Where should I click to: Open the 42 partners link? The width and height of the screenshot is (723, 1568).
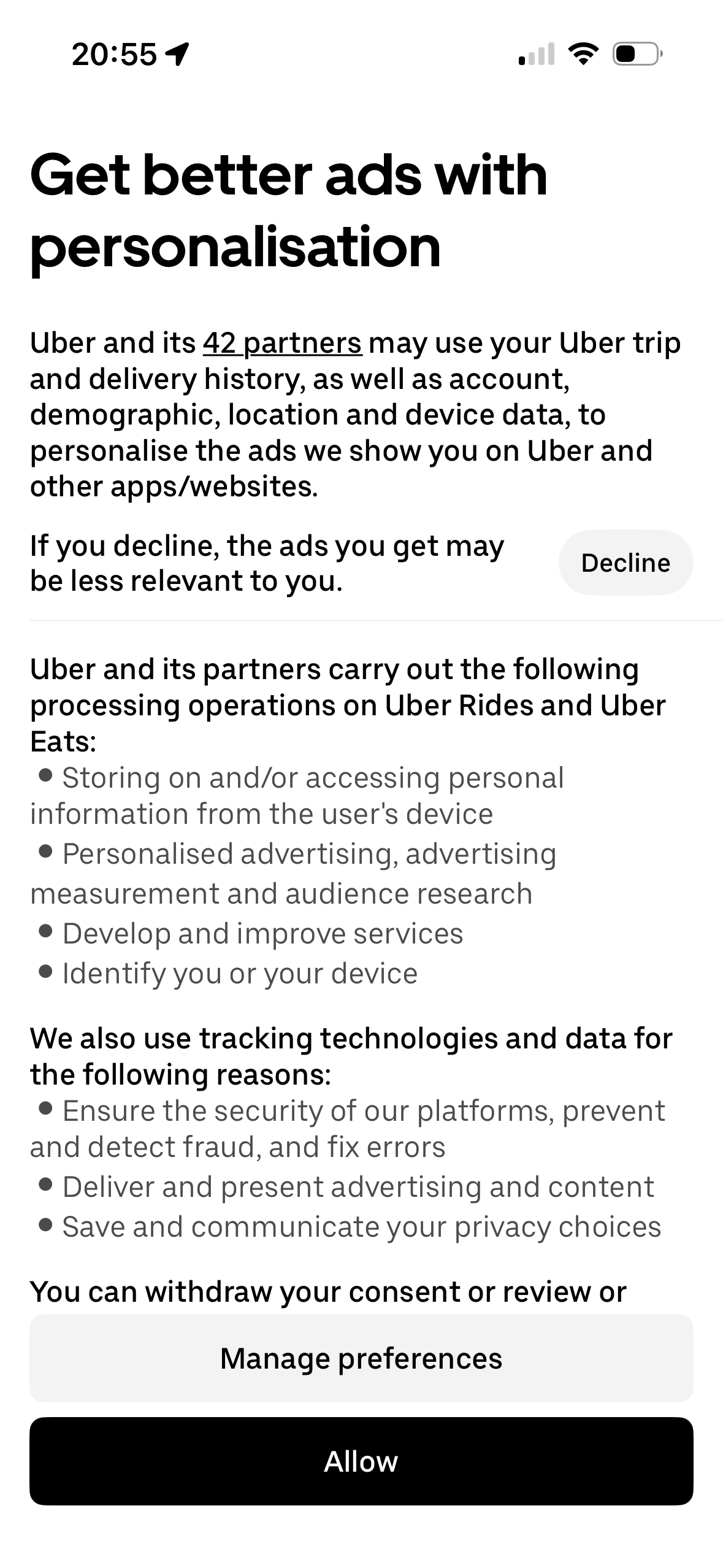click(282, 343)
